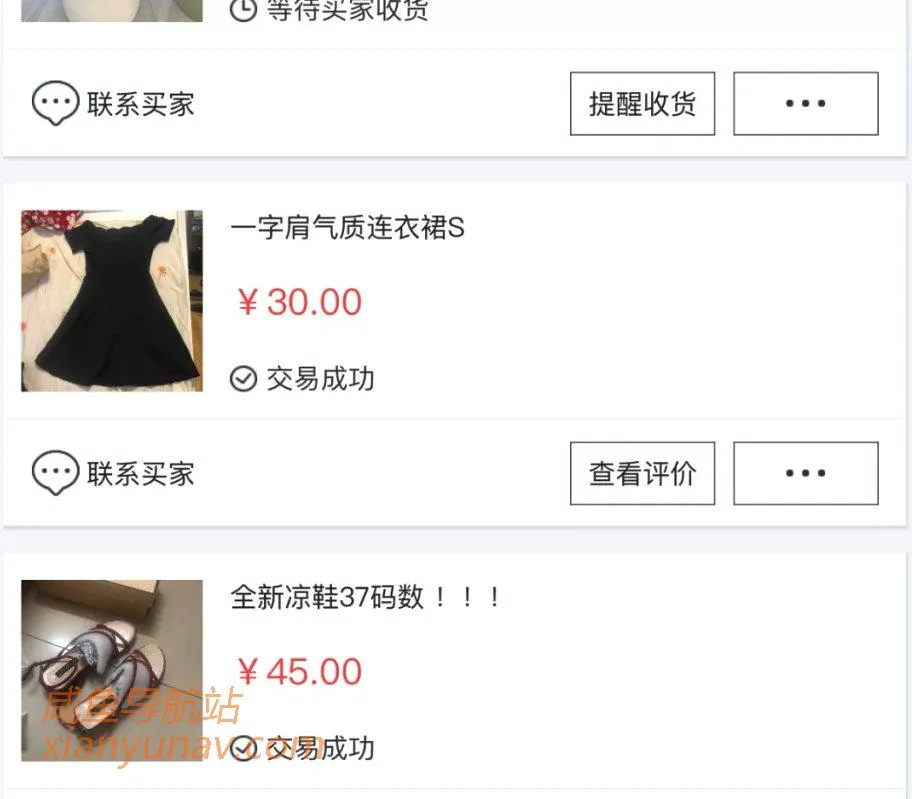The image size is (912, 799).
Task: Open more options beside 提醒收货
Action: (805, 104)
